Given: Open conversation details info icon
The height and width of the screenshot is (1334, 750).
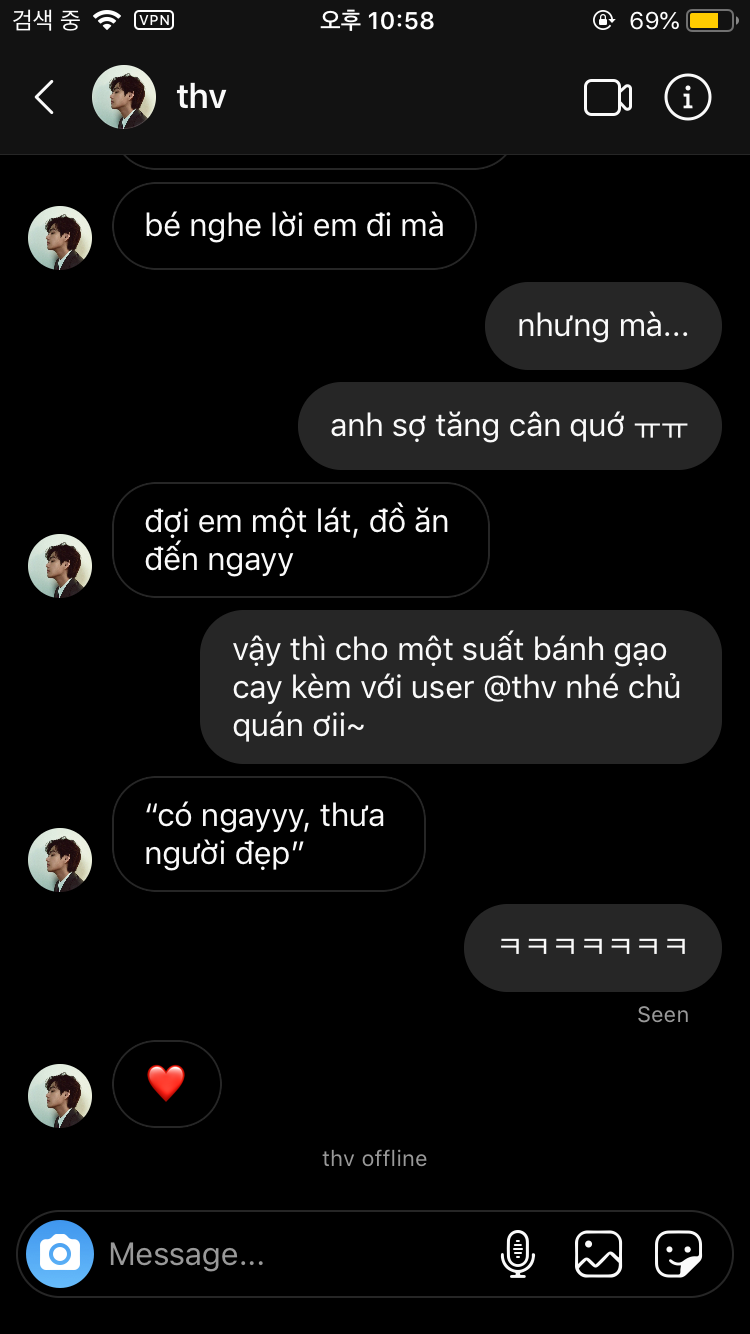Looking at the screenshot, I should point(687,97).
